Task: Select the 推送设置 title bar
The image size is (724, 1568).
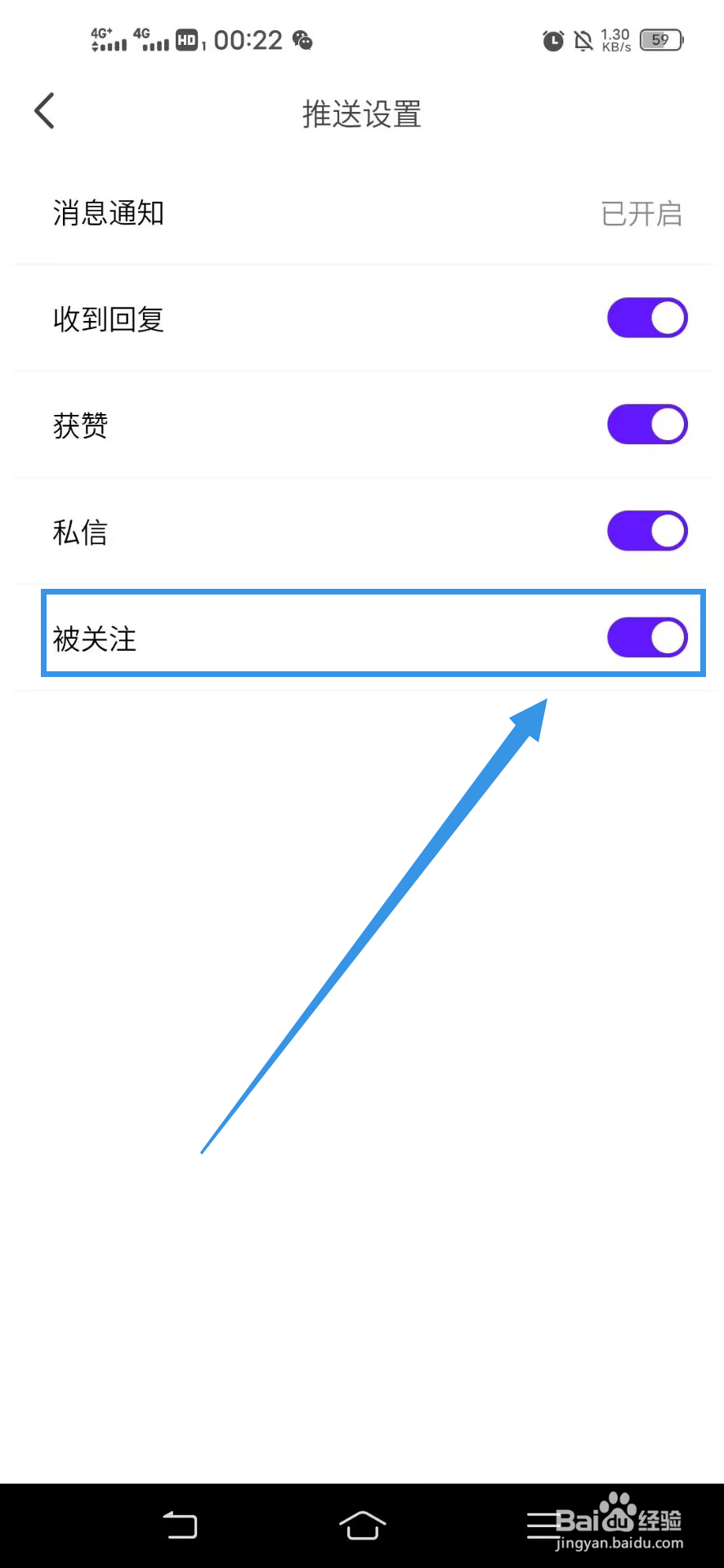Action: [360, 114]
